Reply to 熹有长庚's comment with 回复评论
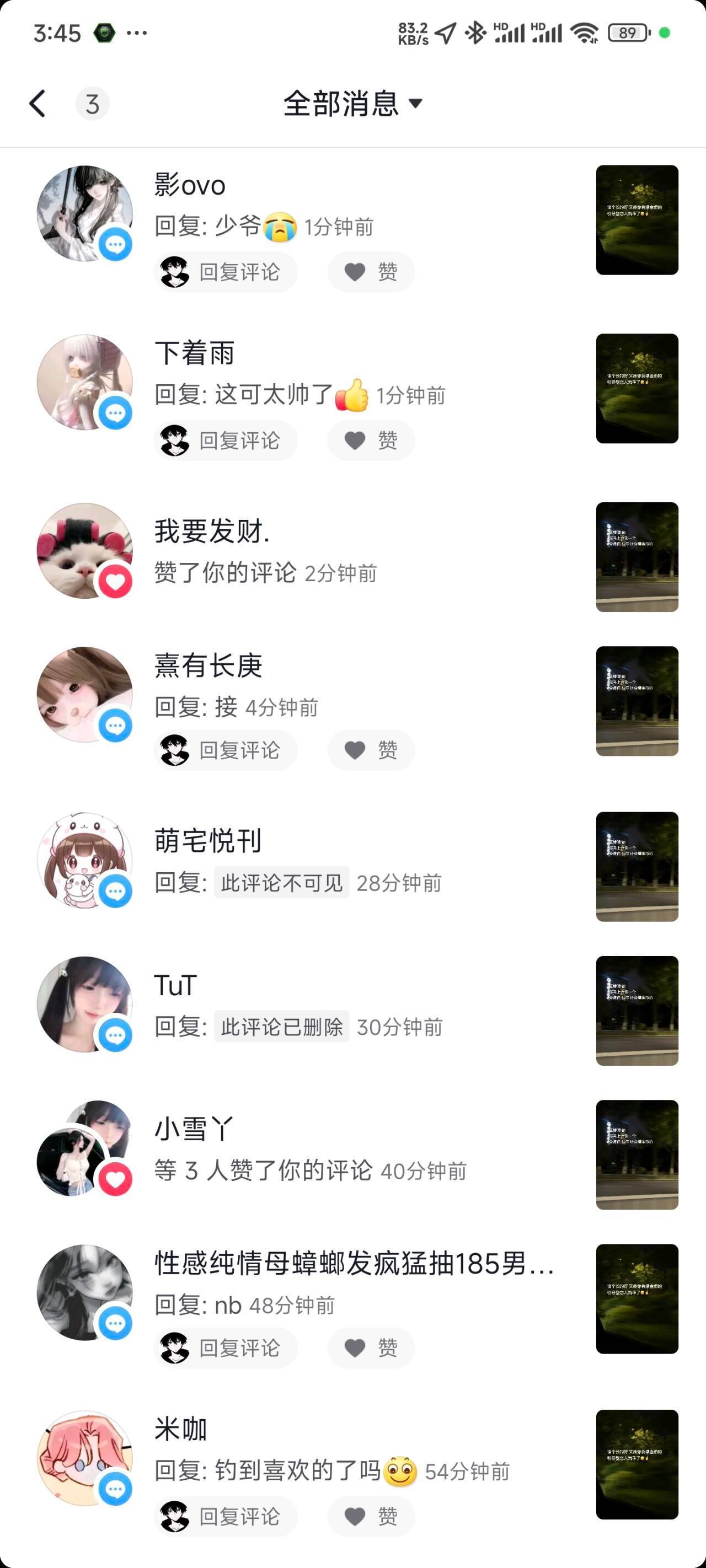The image size is (706, 1568). pos(226,750)
